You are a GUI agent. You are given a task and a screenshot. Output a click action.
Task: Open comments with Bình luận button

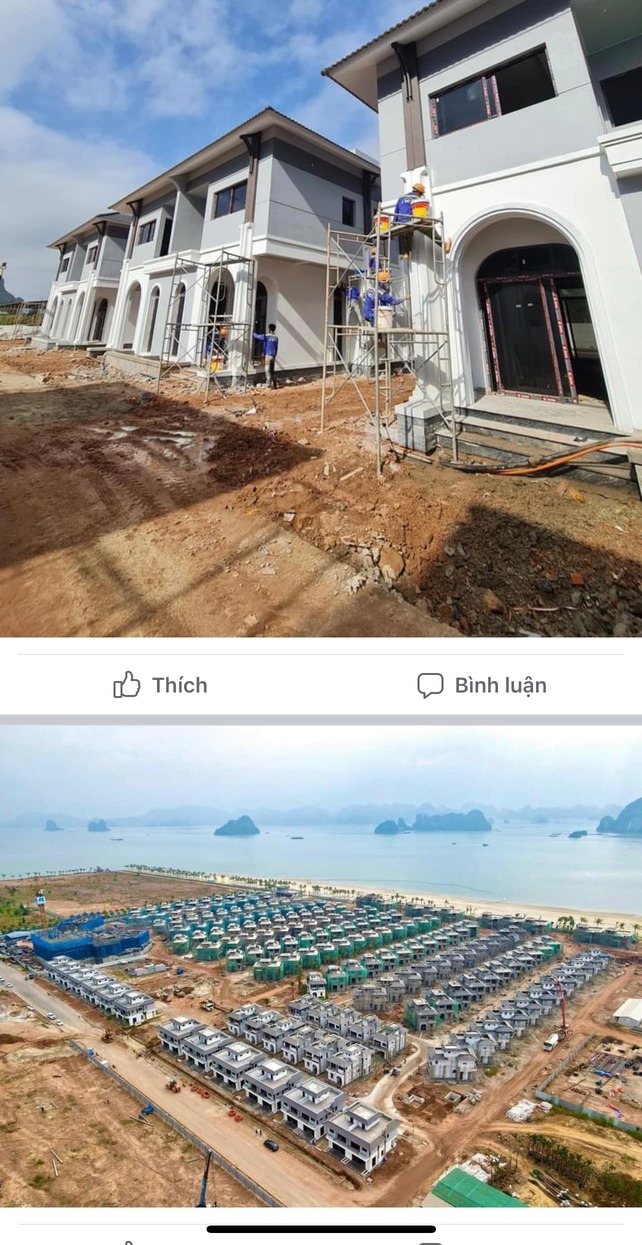tap(482, 685)
